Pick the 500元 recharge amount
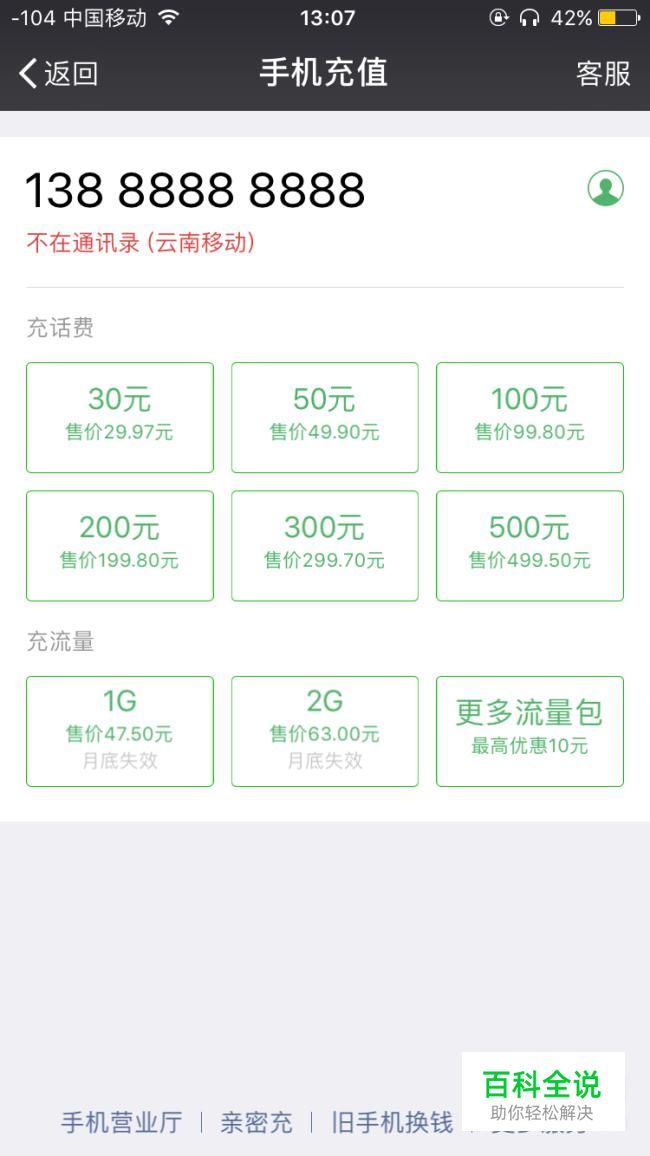 tap(530, 545)
